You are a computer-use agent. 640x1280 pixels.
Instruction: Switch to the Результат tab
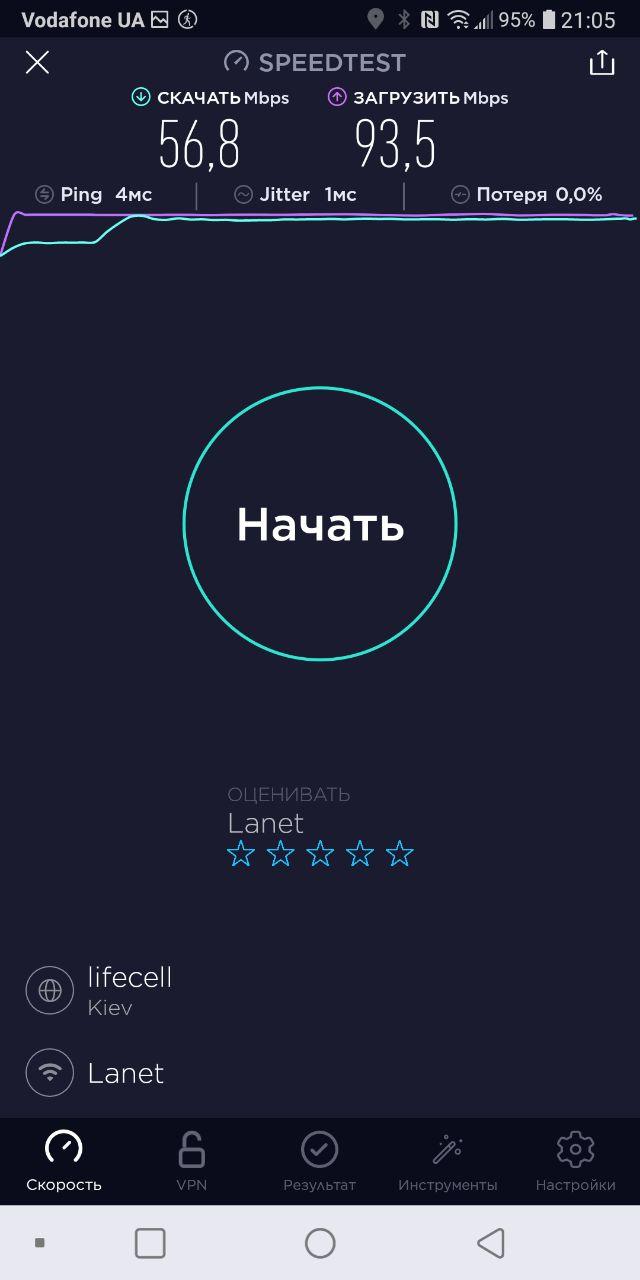(x=320, y=1162)
